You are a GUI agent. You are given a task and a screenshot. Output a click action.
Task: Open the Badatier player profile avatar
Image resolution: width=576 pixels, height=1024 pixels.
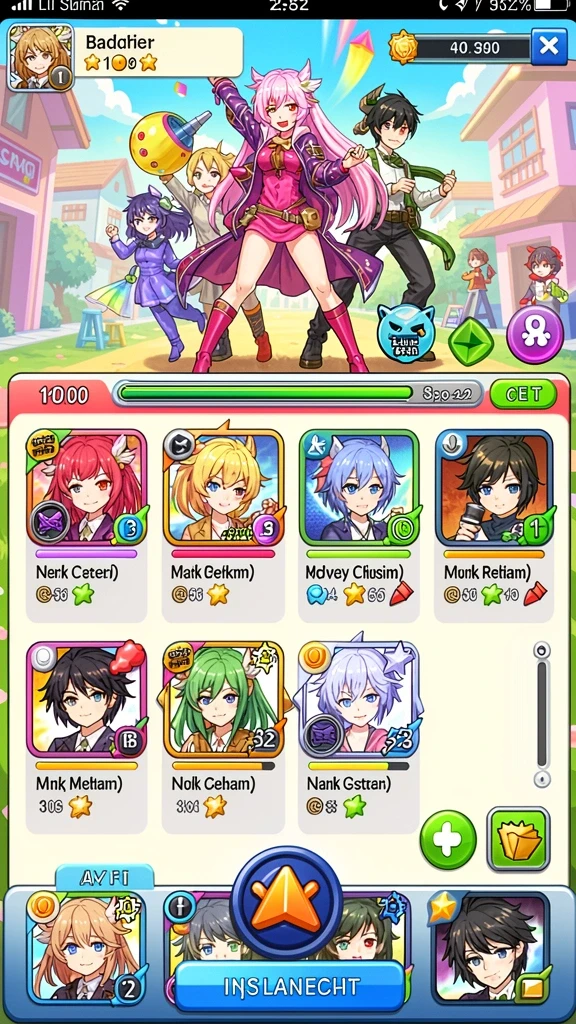[40, 57]
